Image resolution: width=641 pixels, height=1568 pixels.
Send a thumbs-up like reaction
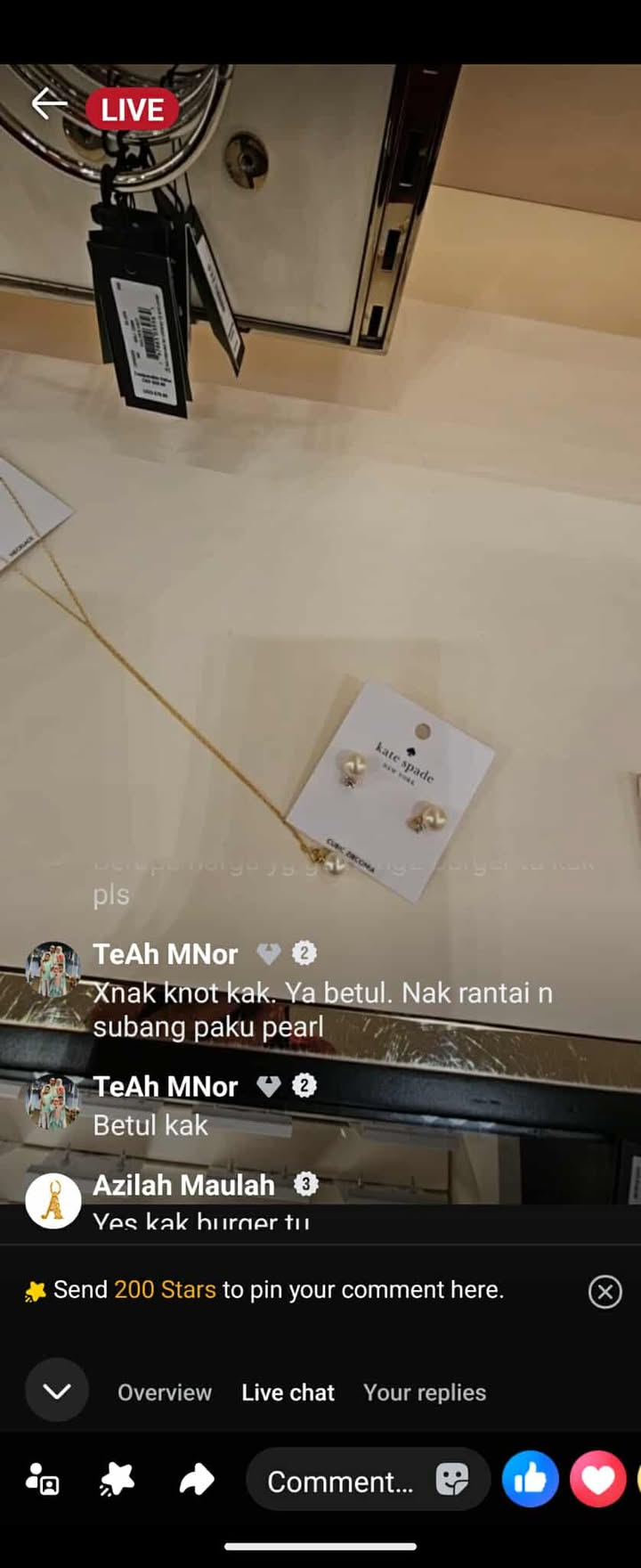point(530,1480)
